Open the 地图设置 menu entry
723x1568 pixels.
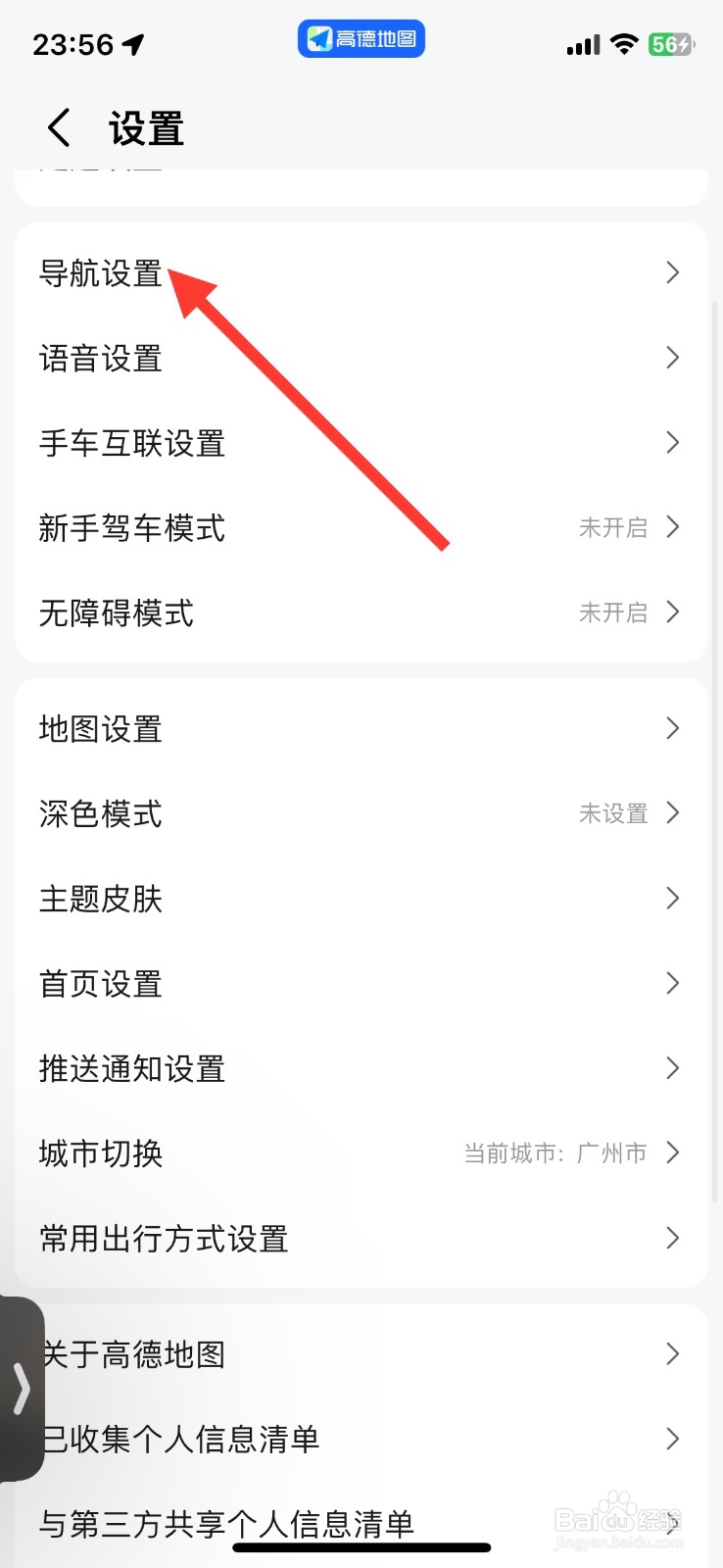[x=100, y=728]
